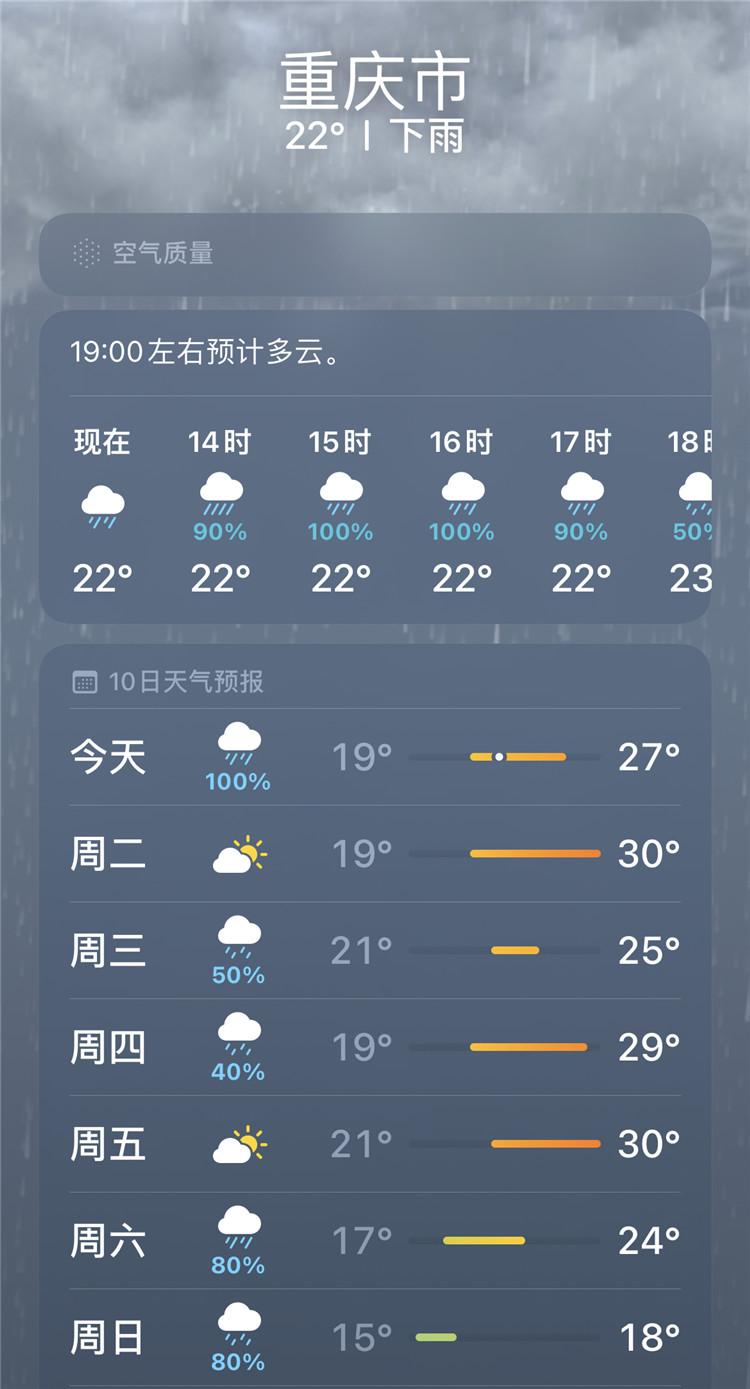
Task: Tap the 15时 storm cloud icon
Action: click(x=340, y=492)
